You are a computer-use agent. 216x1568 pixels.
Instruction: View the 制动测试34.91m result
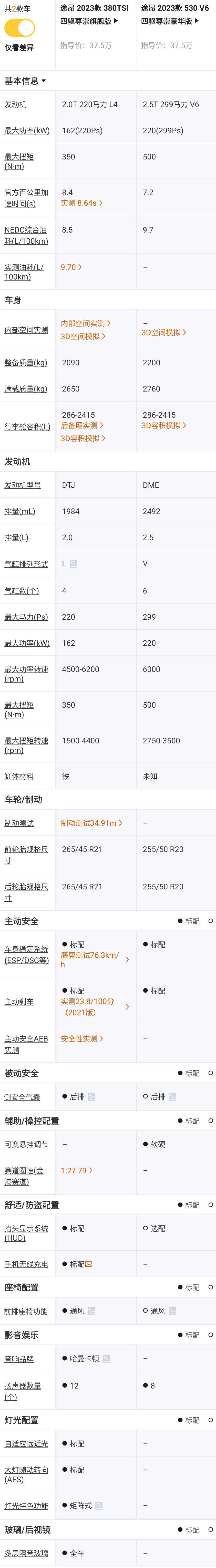92,823
